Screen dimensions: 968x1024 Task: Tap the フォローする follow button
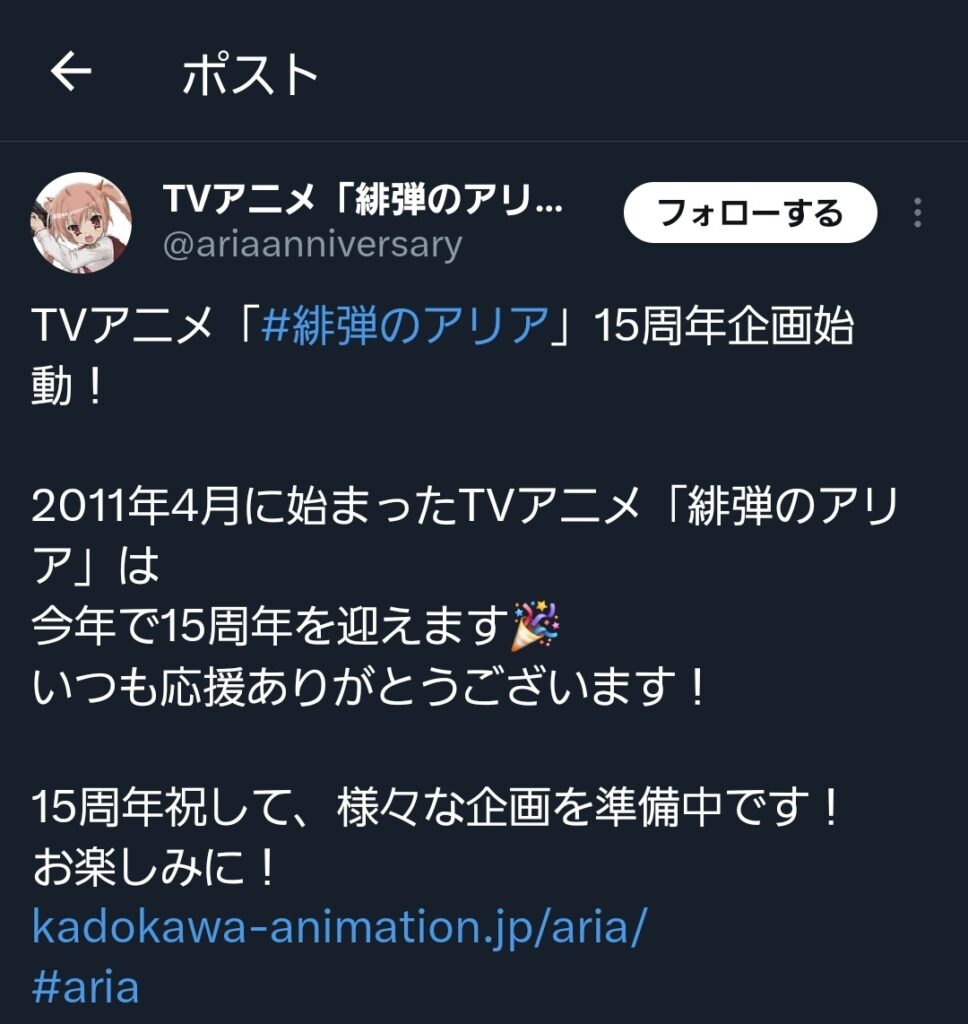click(750, 213)
